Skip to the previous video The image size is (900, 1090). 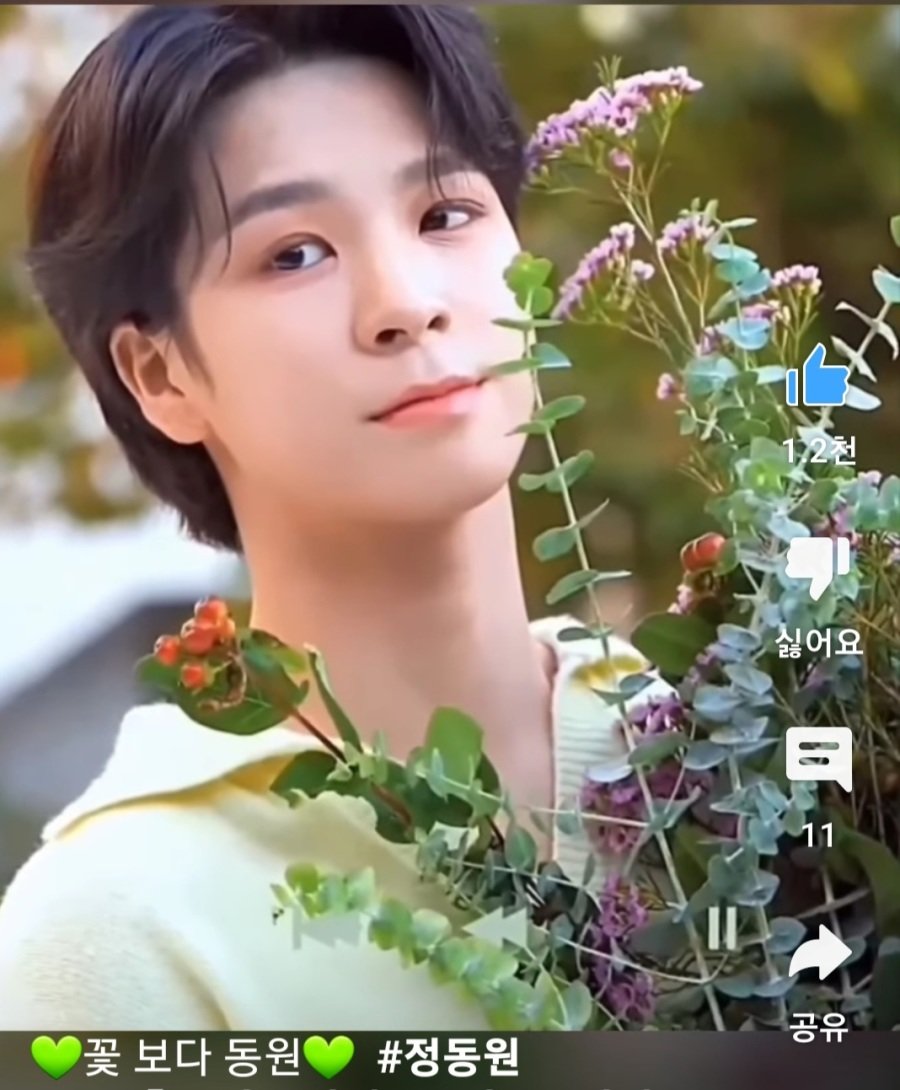pyautogui.click(x=325, y=928)
